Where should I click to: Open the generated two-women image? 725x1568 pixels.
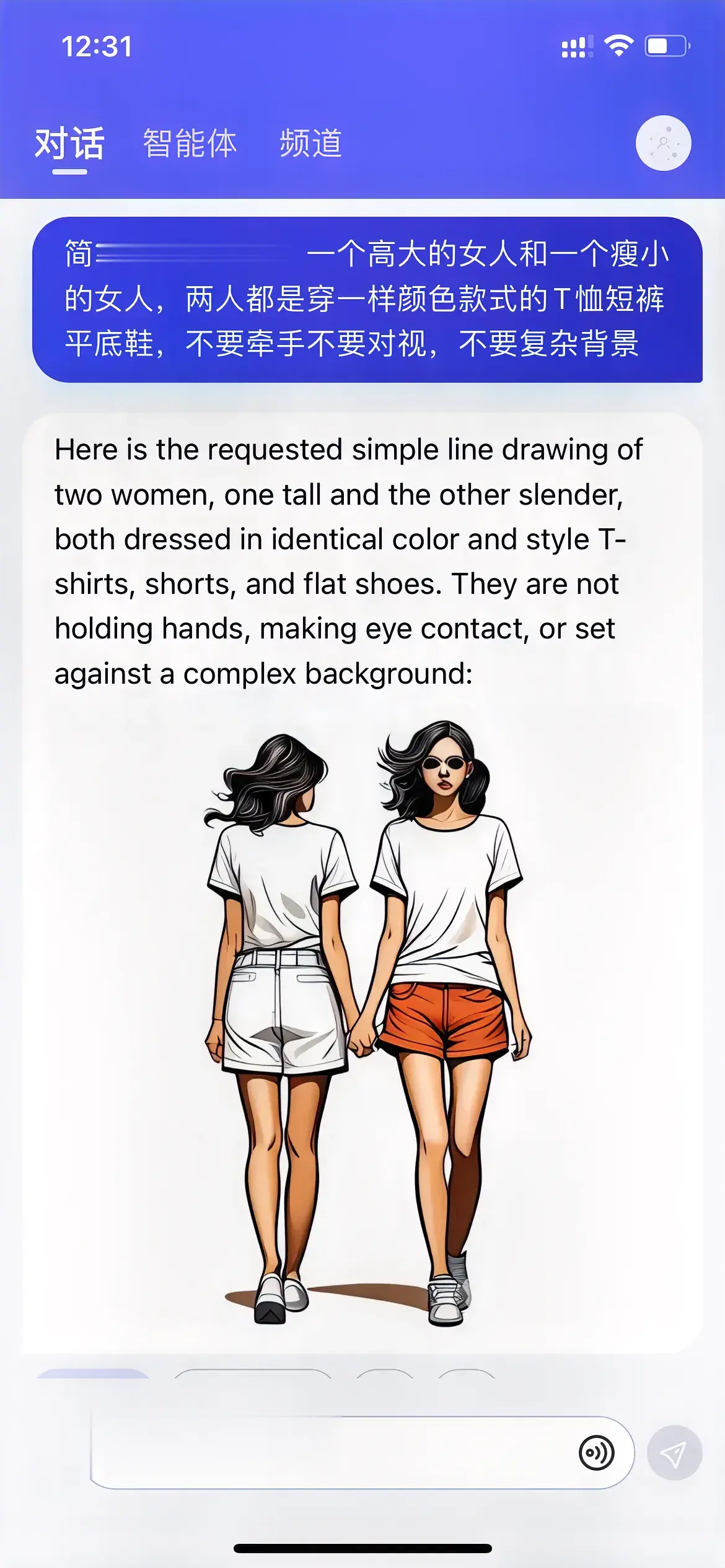click(x=367, y=1022)
